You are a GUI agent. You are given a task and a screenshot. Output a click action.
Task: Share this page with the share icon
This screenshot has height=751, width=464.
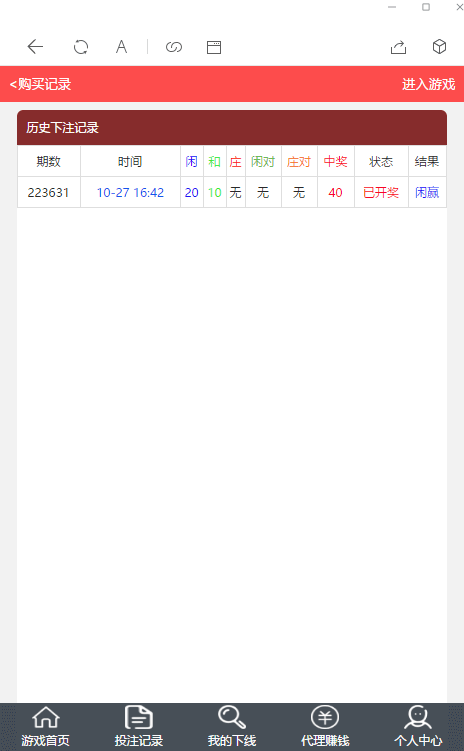(x=398, y=47)
